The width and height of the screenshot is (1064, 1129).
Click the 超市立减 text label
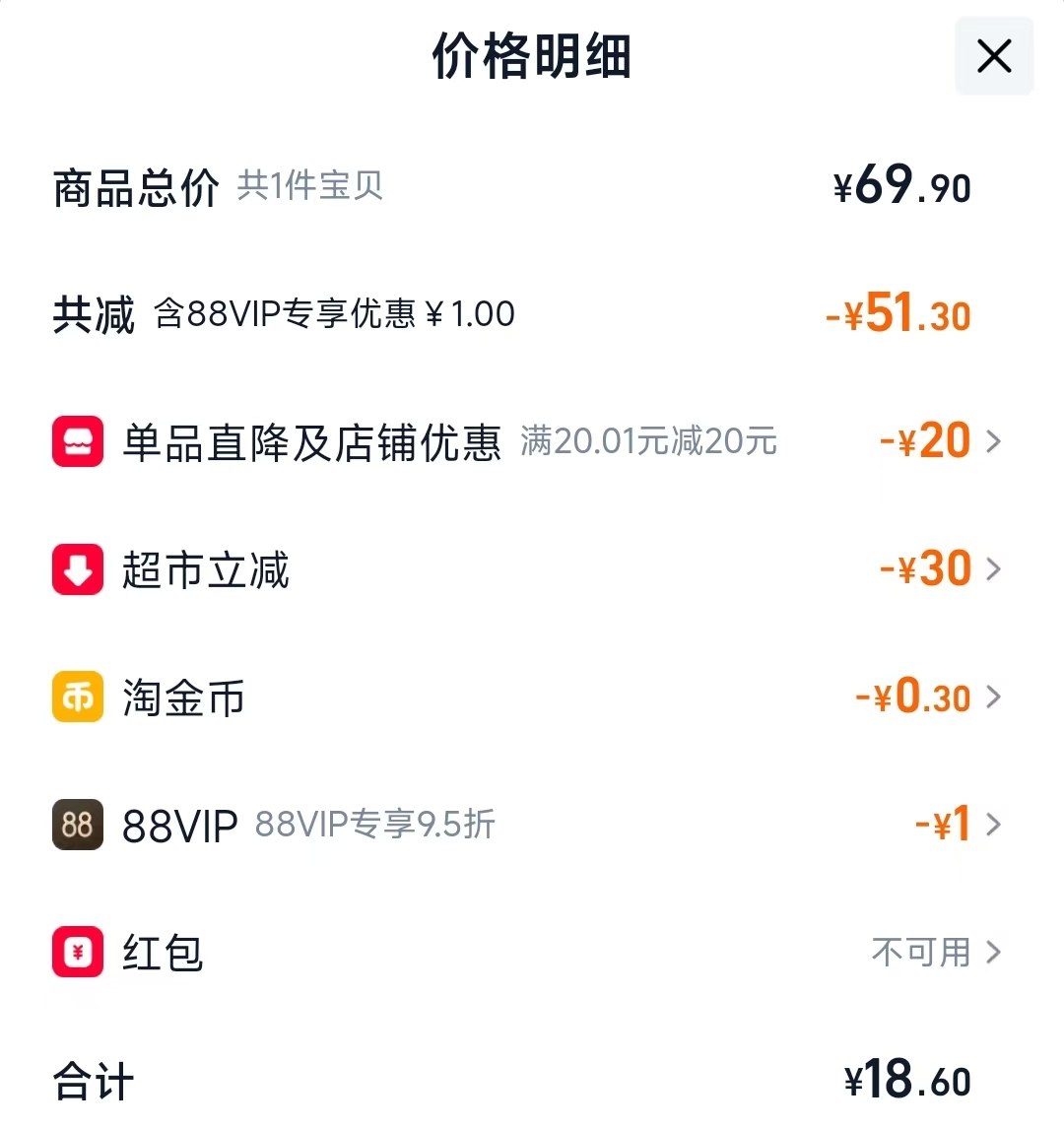(204, 568)
